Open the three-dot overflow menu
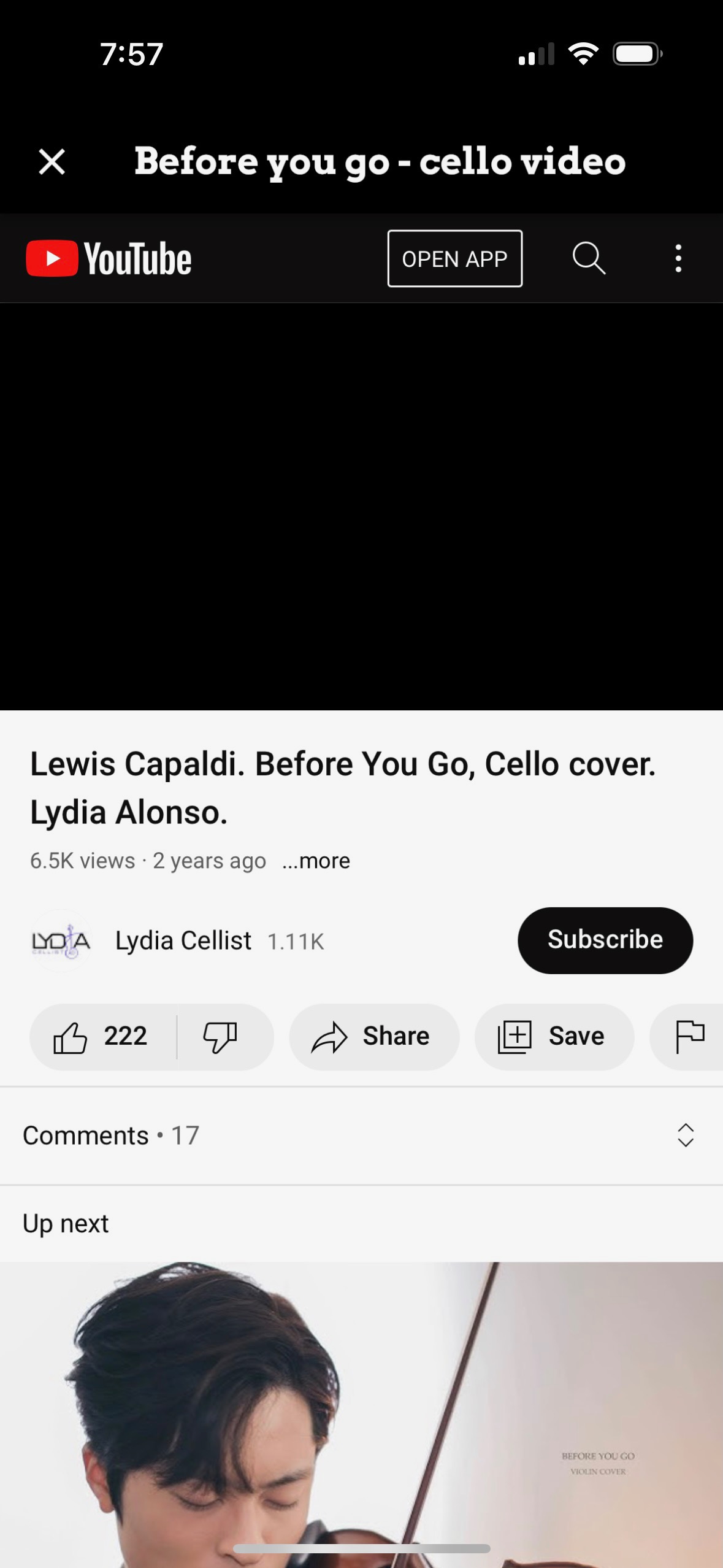 [x=678, y=258]
